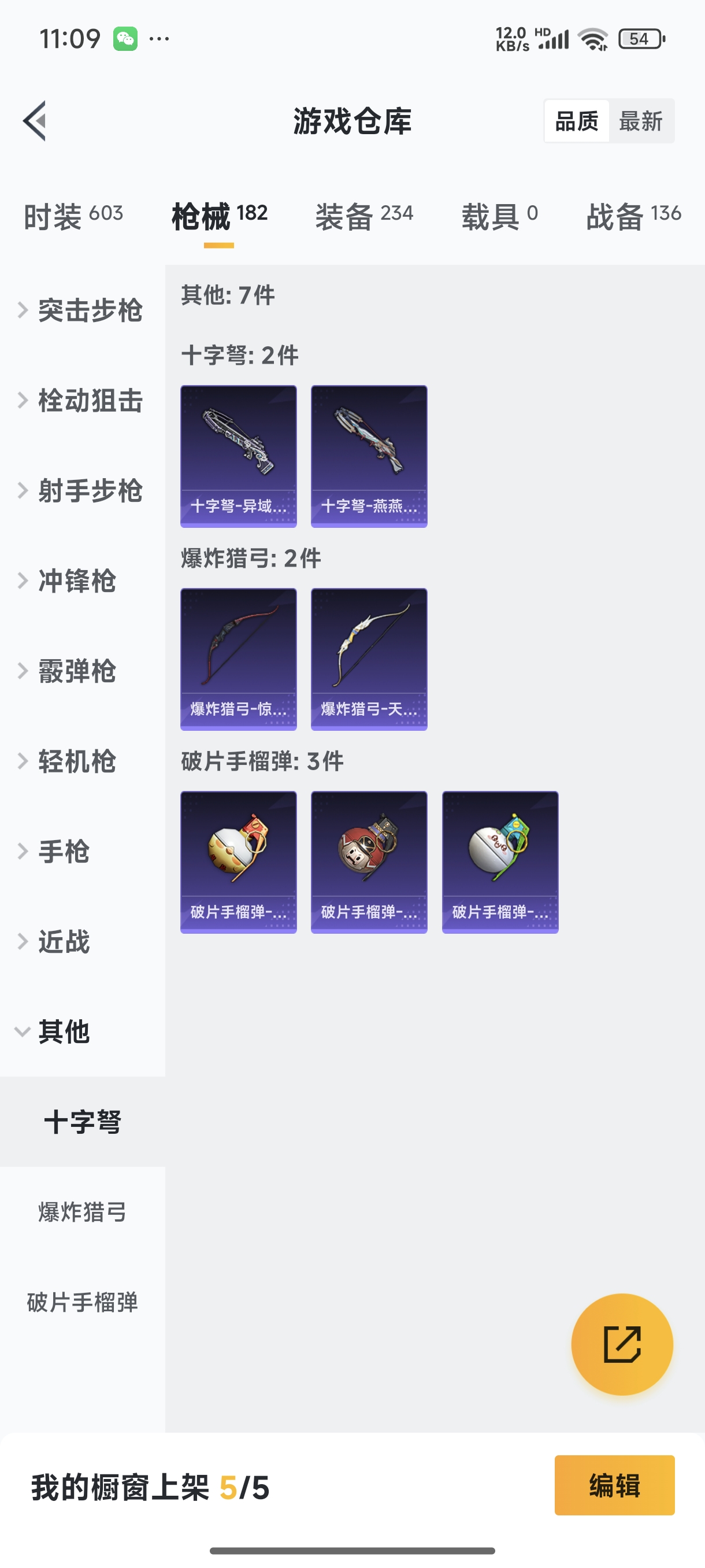Tap the 编辑 button for showcase listings
The image size is (705, 1568).
point(614,1485)
